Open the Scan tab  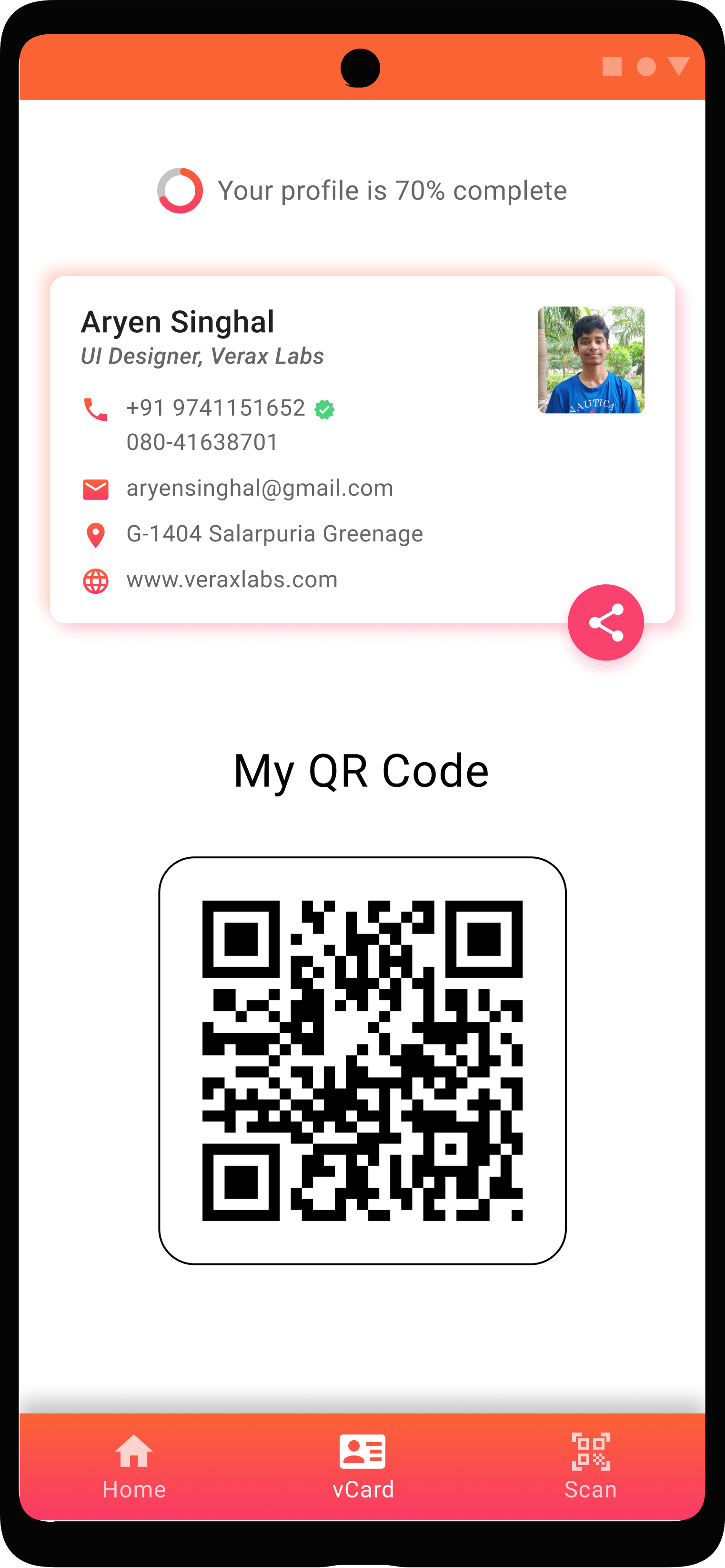[590, 1466]
